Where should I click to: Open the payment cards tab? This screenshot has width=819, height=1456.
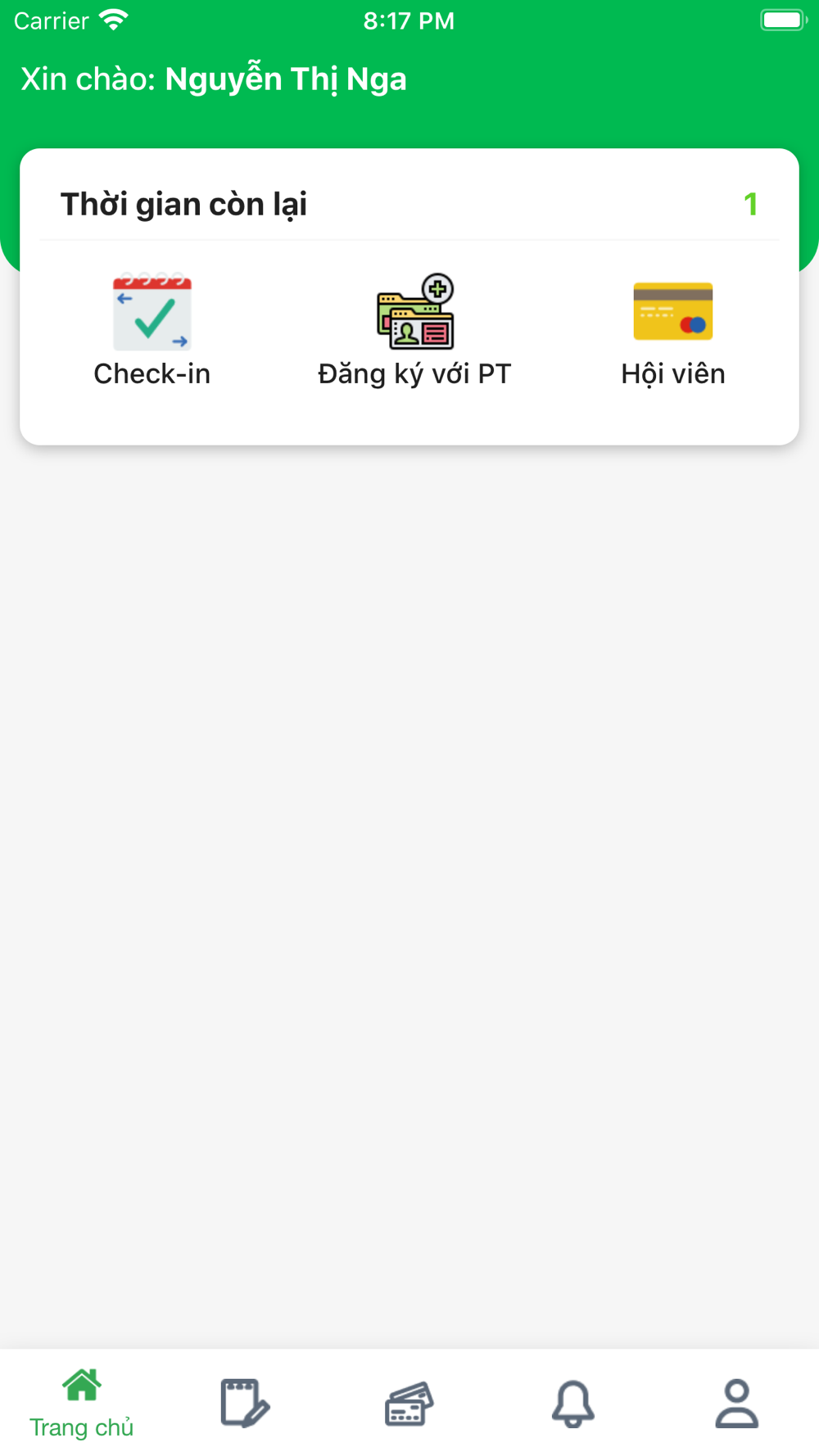(x=409, y=1404)
